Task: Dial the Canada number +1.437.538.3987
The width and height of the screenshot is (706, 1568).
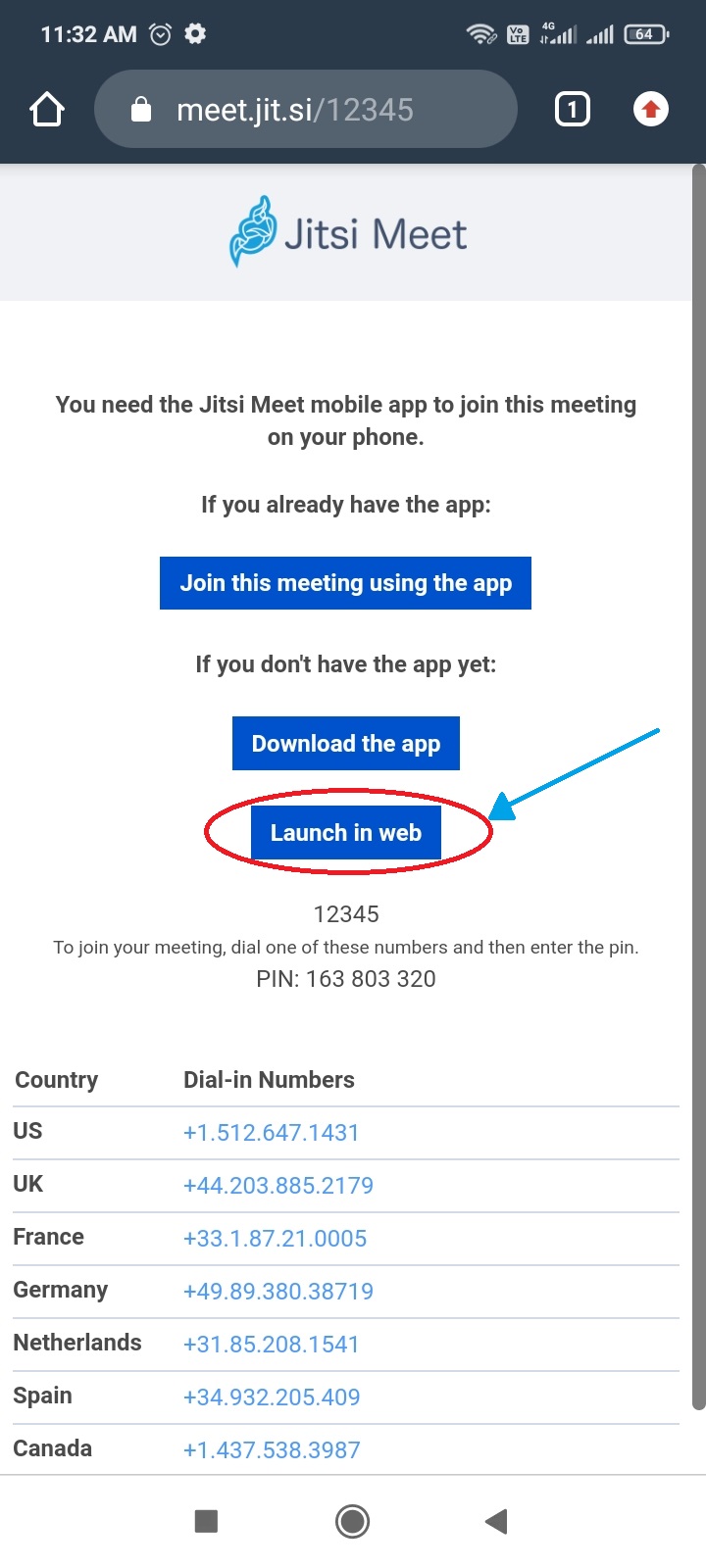Action: click(271, 1450)
